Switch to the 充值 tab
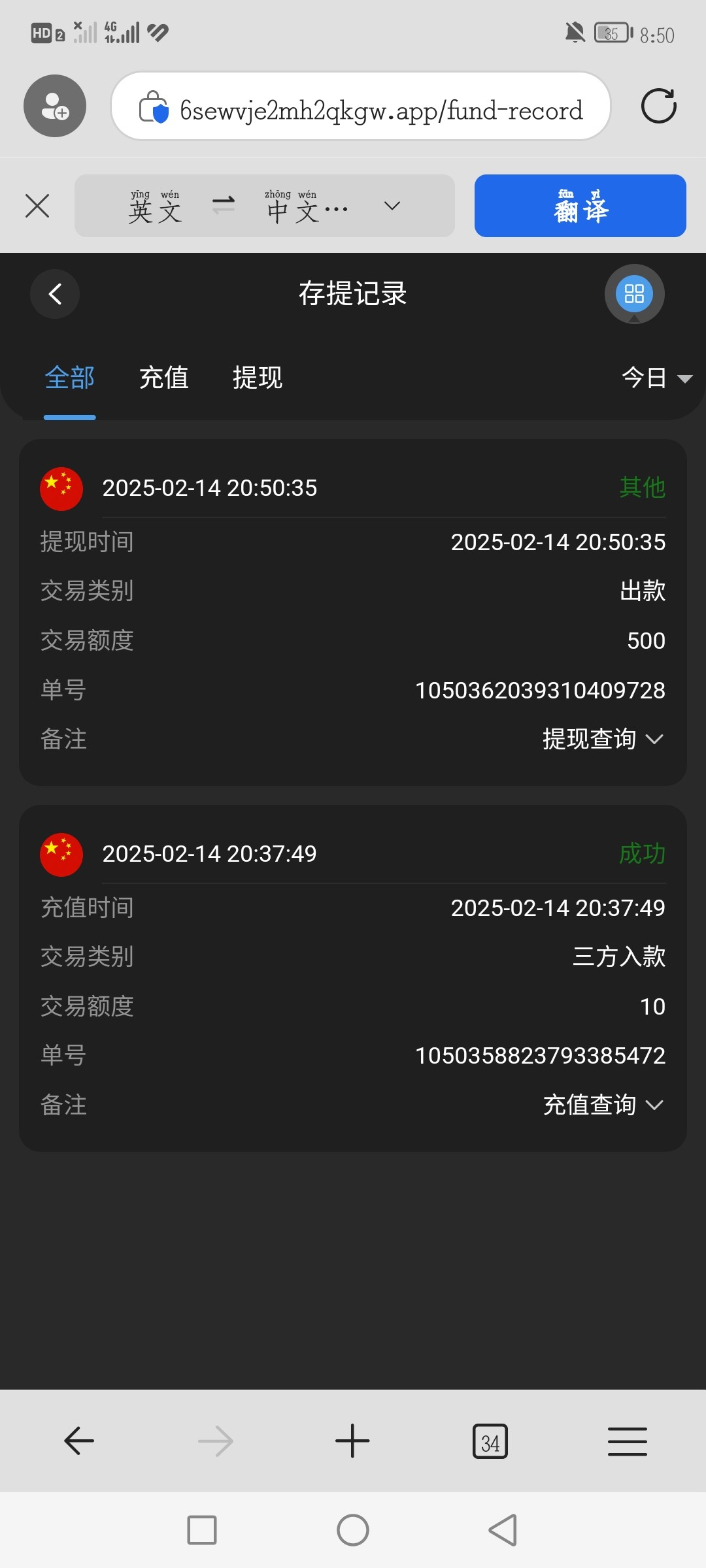Viewport: 706px width, 1568px height. pyautogui.click(x=164, y=378)
